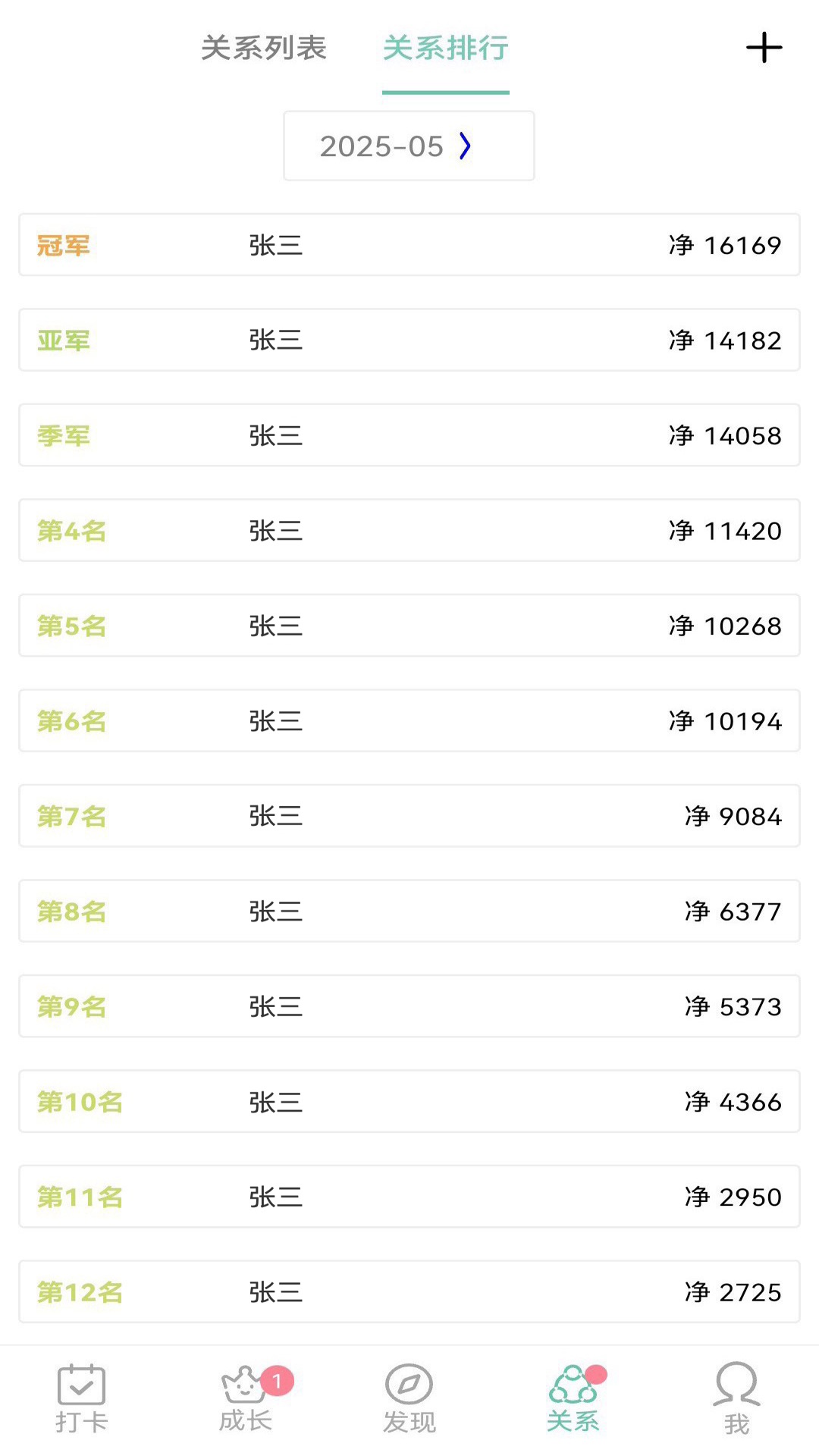View the 第5名 ranking entry
Viewport: 819px width, 1456px height.
[409, 626]
